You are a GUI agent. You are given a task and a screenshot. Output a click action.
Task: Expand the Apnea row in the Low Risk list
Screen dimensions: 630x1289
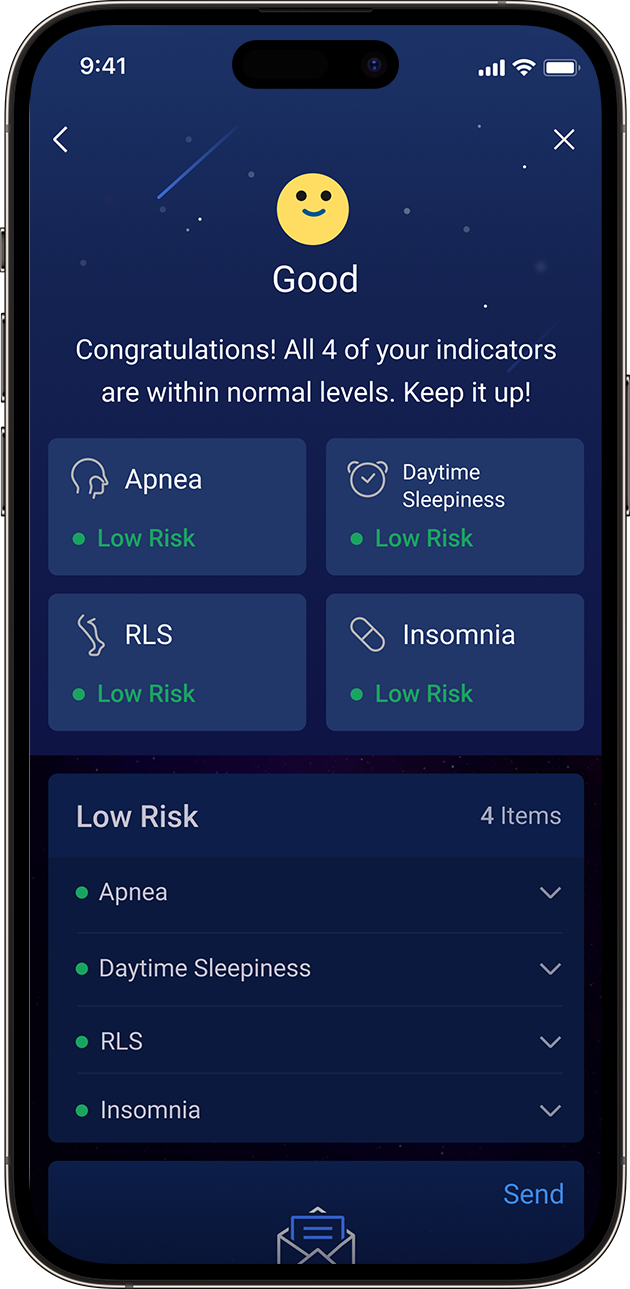[x=316, y=893]
